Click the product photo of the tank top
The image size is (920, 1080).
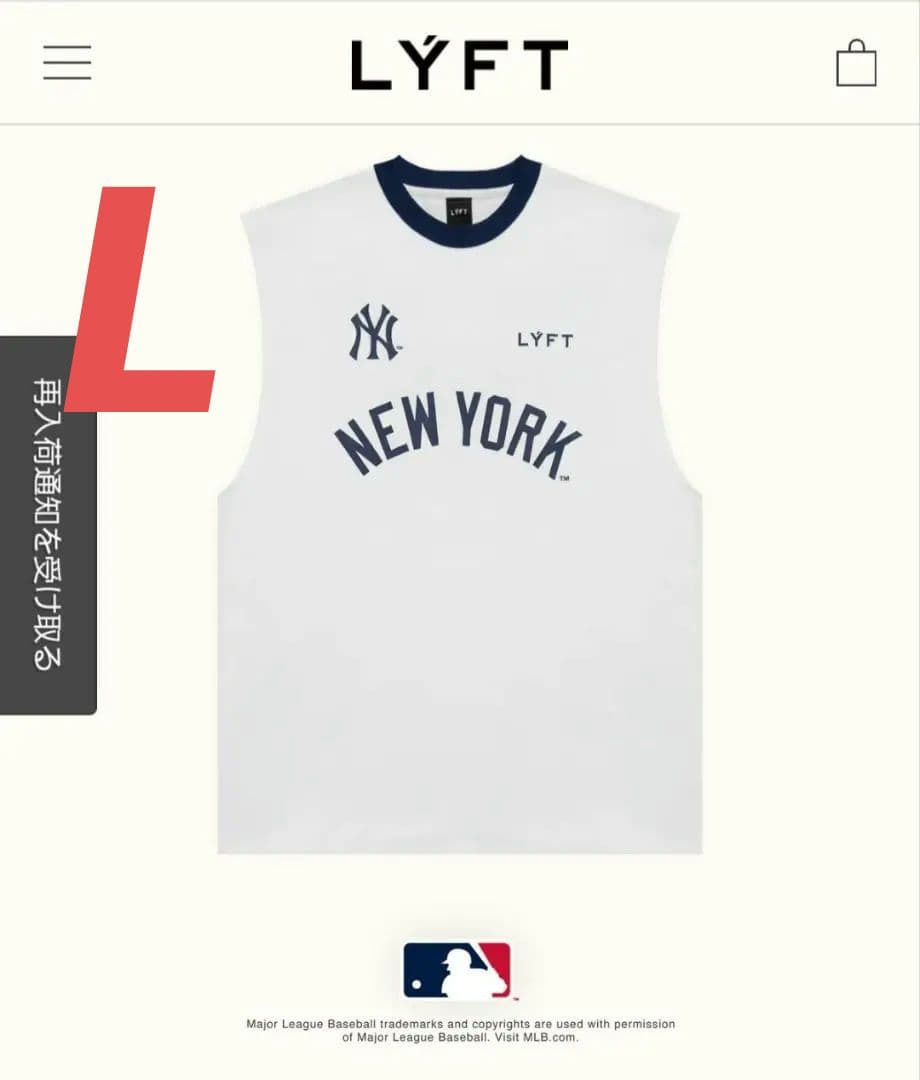[x=458, y=500]
